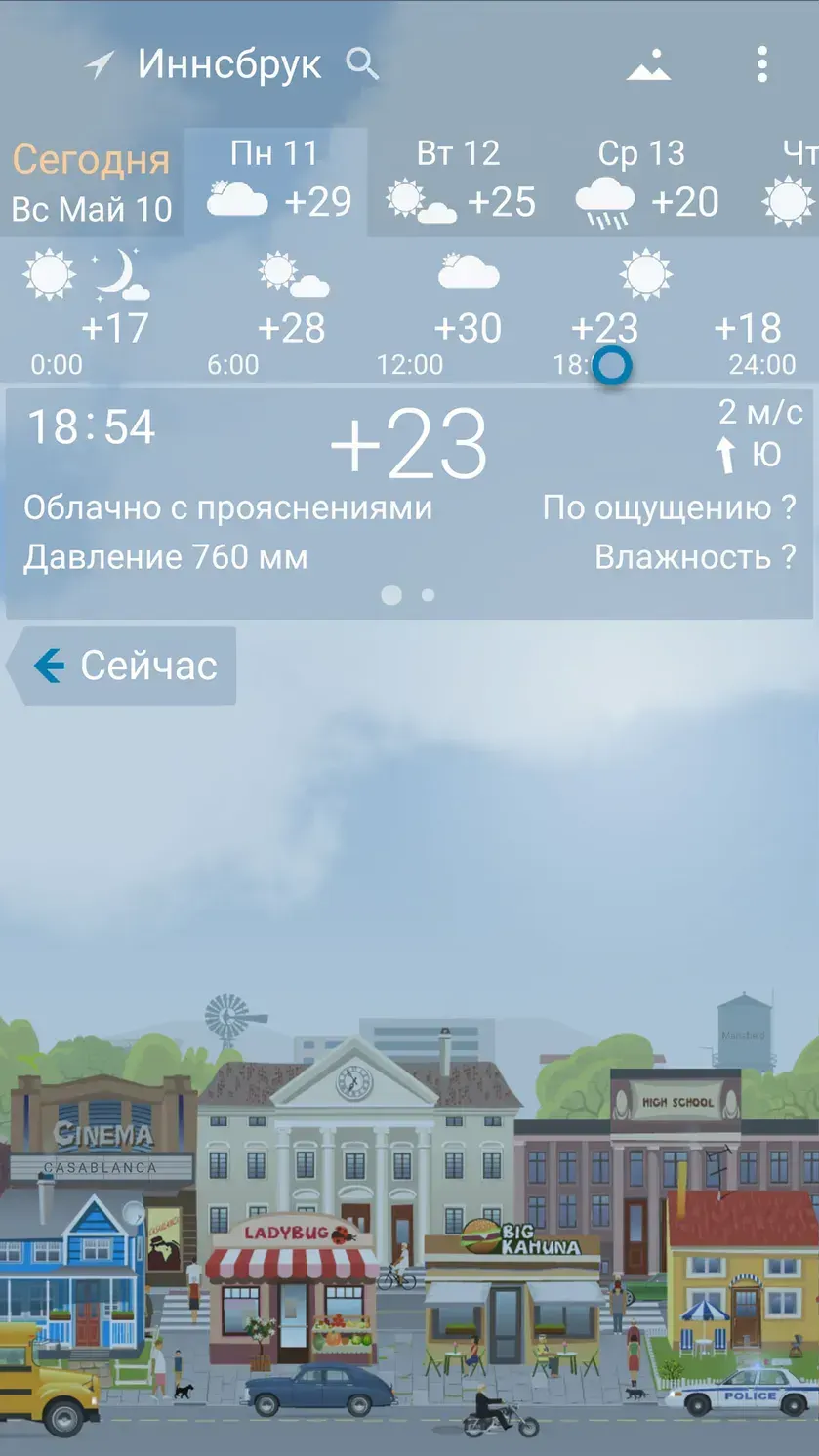Click the back arrow beside Сейчас
This screenshot has height=1456, width=819.
pyautogui.click(x=49, y=665)
